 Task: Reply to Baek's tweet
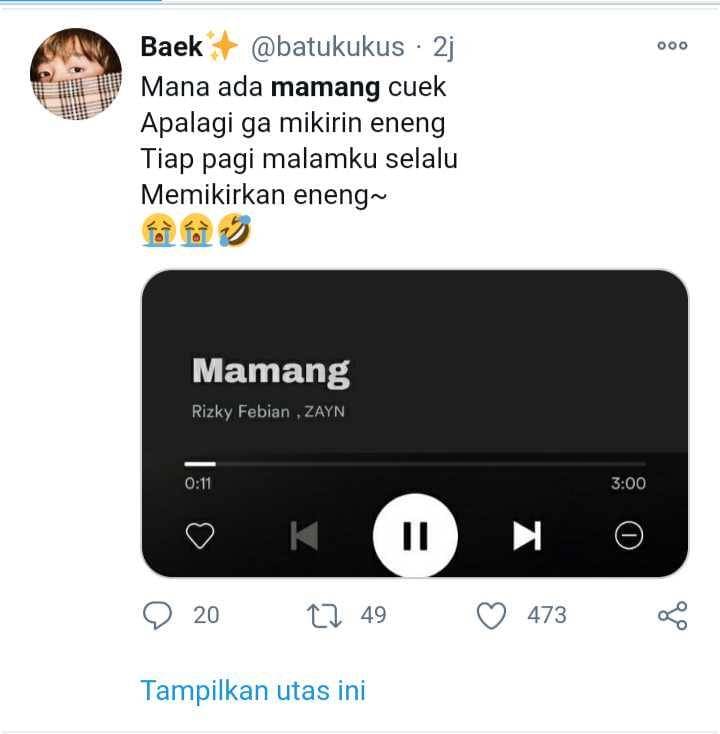tap(158, 615)
